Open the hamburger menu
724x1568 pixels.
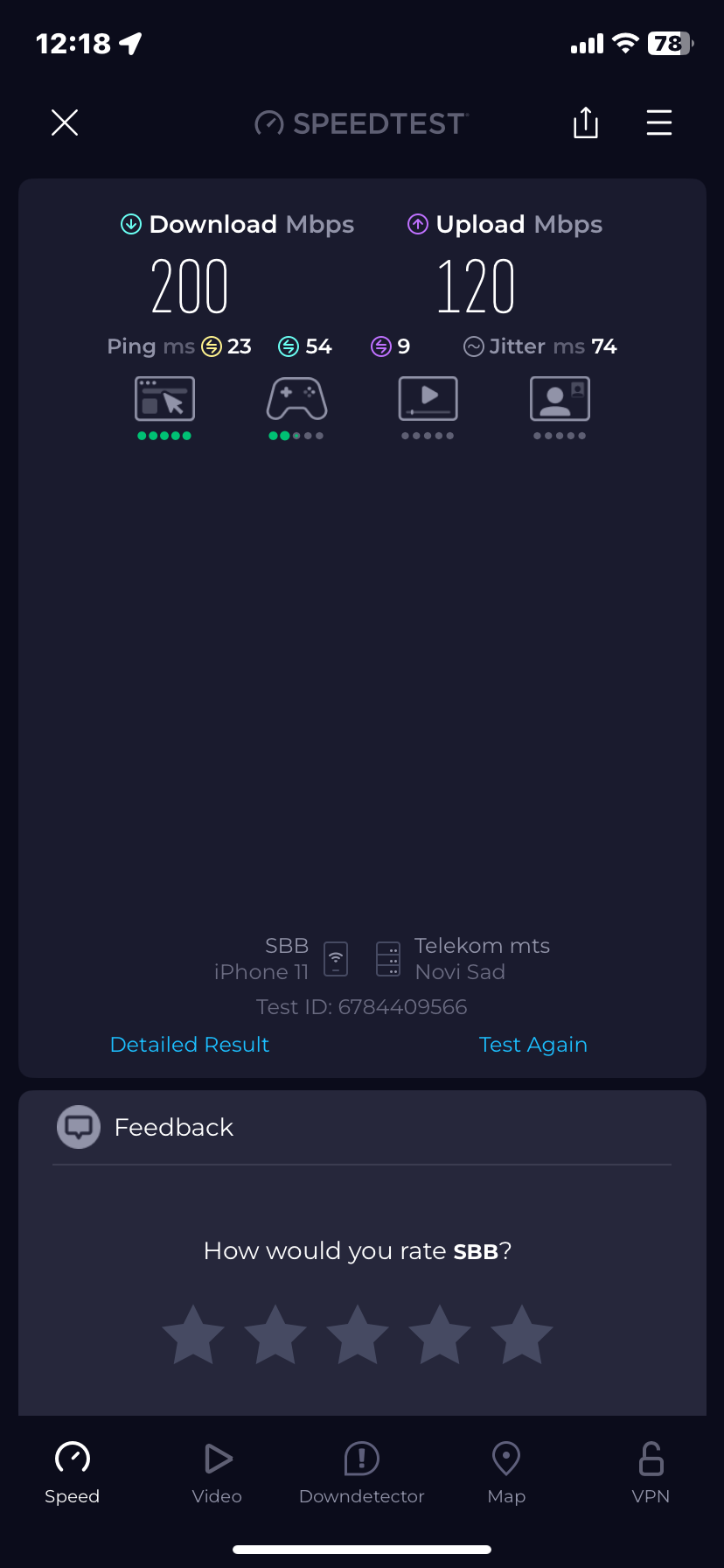658,122
